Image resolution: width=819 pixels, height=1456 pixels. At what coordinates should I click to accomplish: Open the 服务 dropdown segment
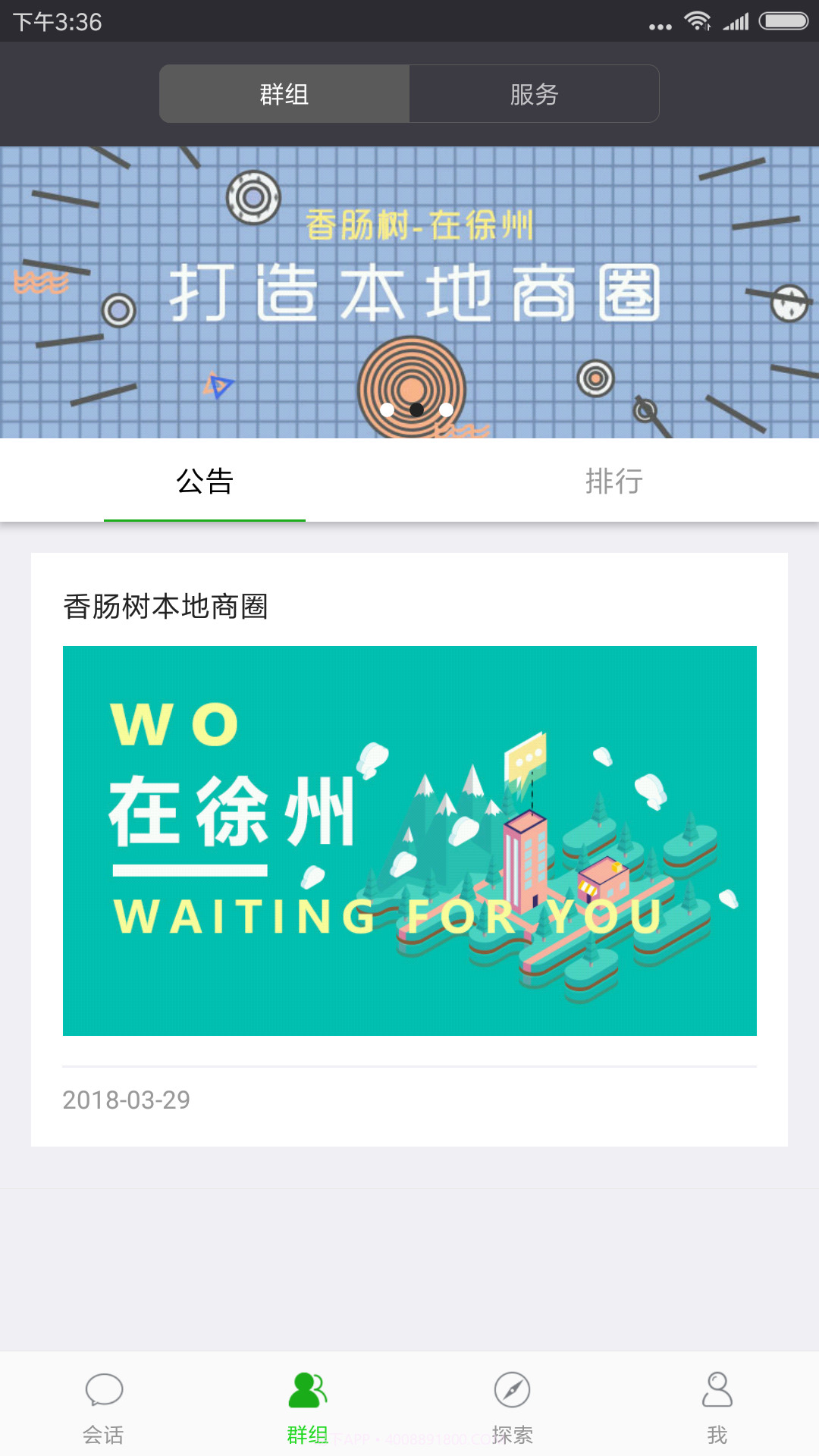click(533, 93)
